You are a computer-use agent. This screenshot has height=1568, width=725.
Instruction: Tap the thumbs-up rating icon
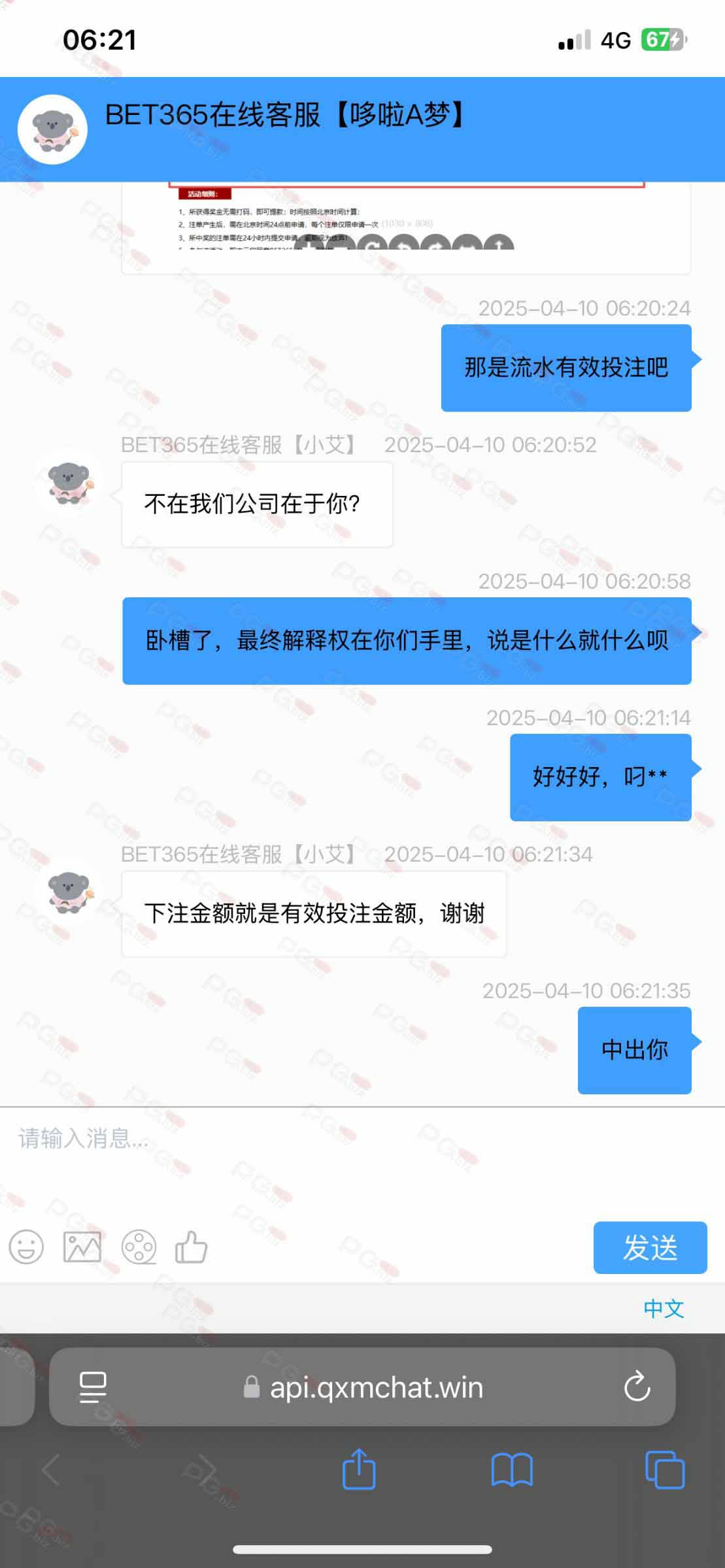(192, 1247)
